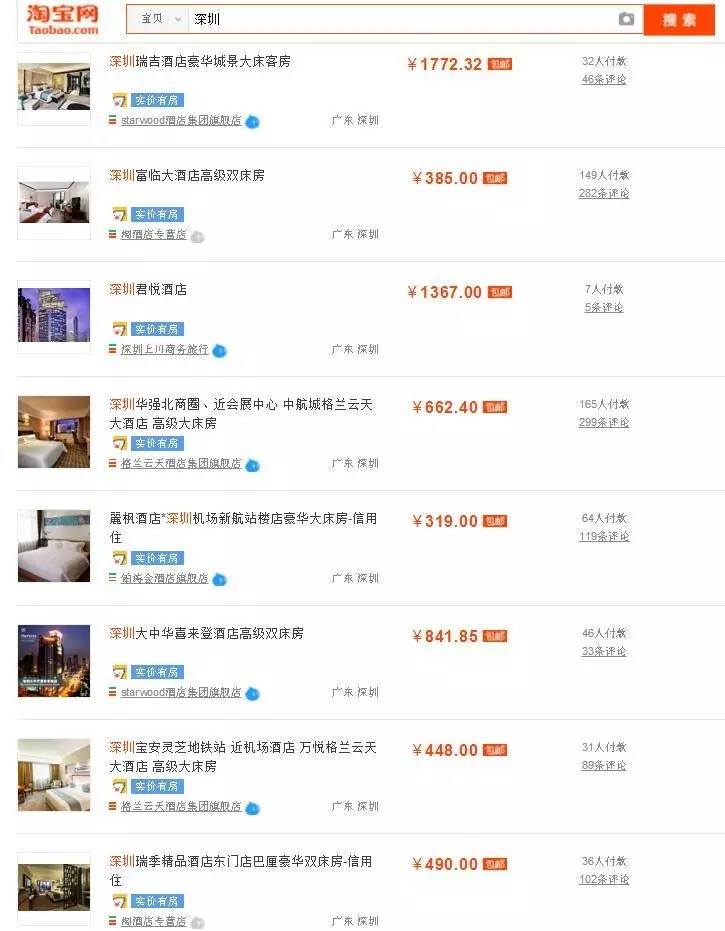Open the 深圳君悦酒店 listing

148,290
